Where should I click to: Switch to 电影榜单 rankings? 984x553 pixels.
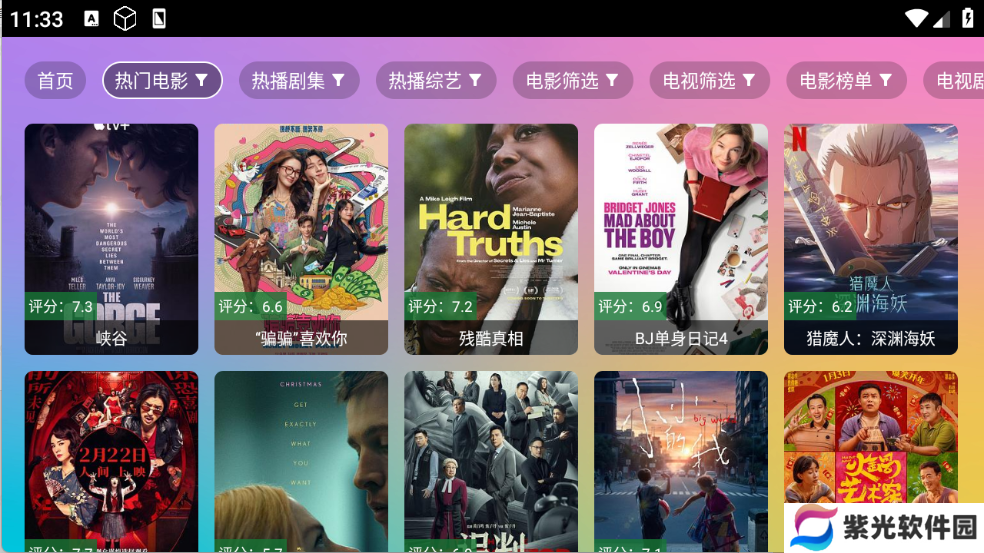(846, 81)
